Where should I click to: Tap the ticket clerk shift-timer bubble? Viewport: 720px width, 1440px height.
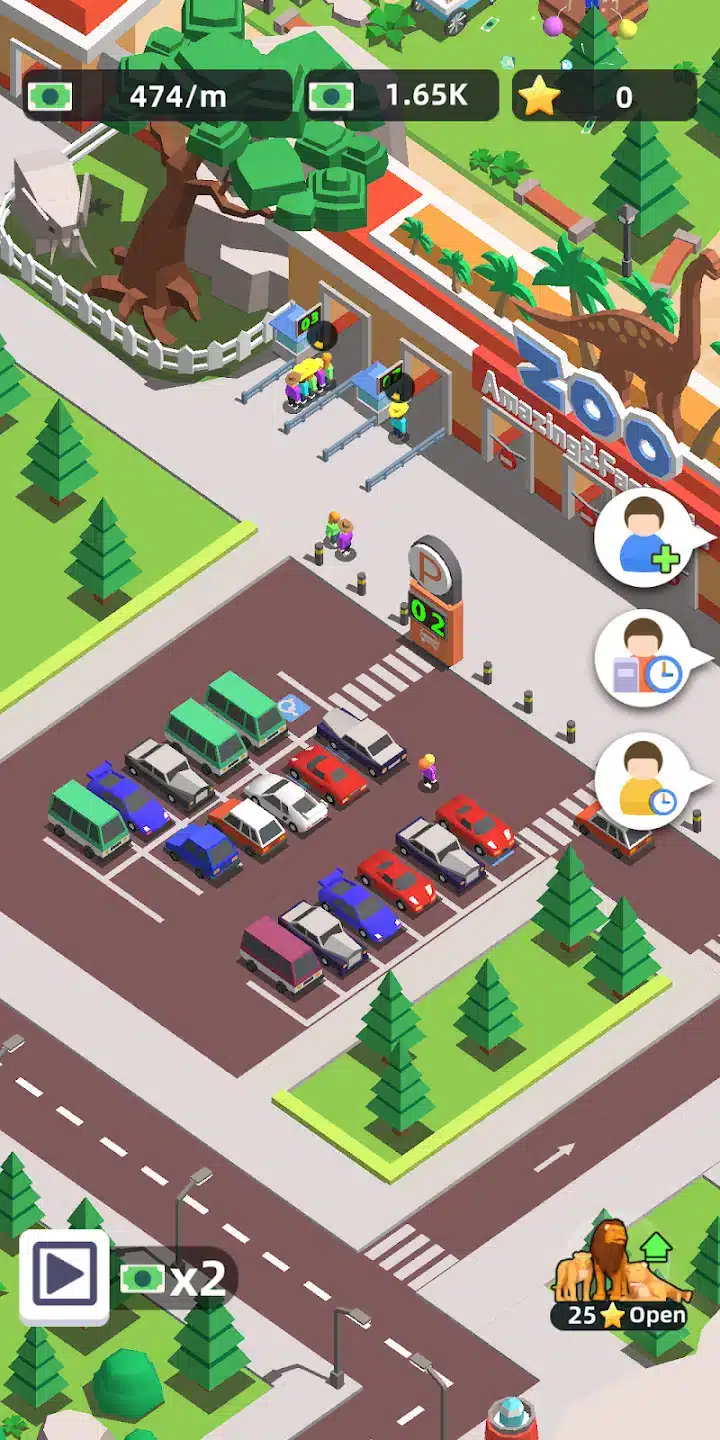coord(645,660)
